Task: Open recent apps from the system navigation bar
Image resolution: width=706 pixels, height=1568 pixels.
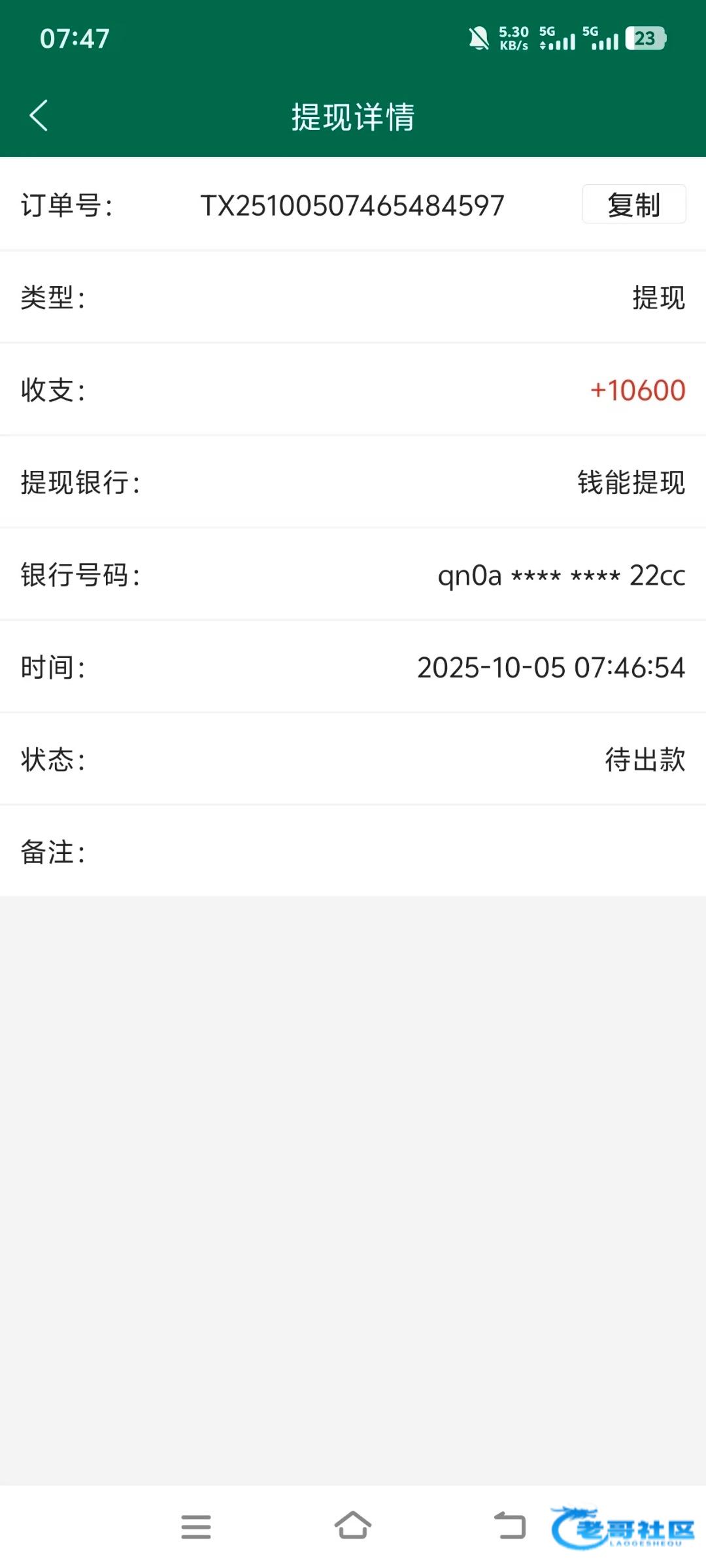Action: [195, 1527]
